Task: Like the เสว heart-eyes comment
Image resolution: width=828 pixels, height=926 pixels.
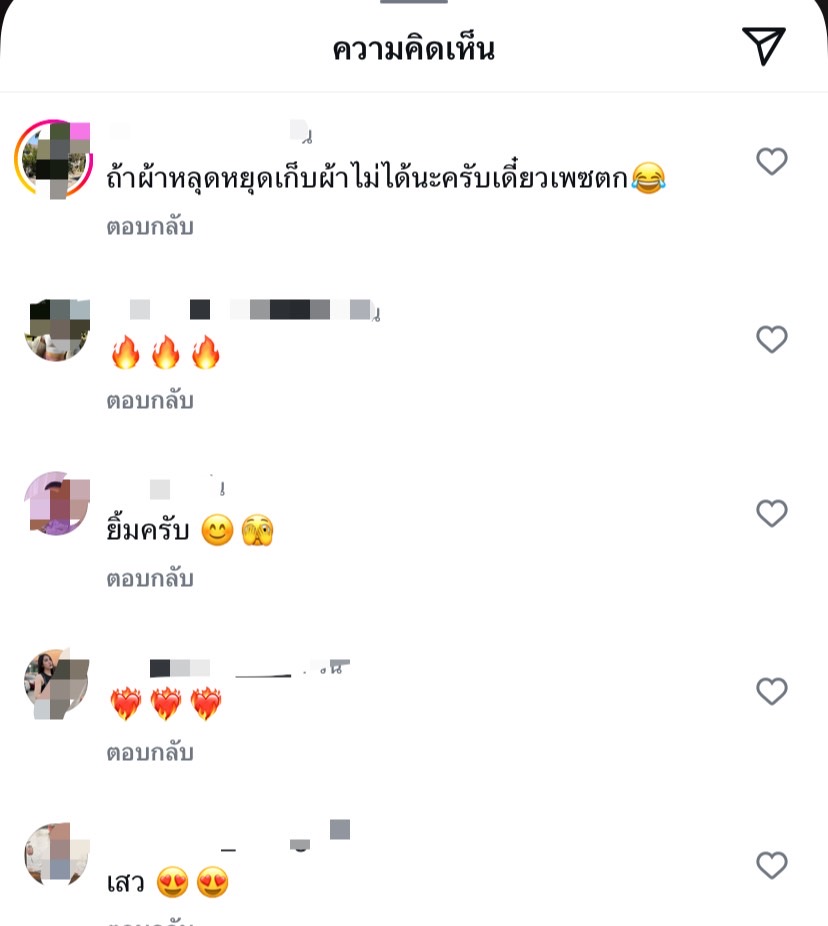Action: tap(771, 865)
